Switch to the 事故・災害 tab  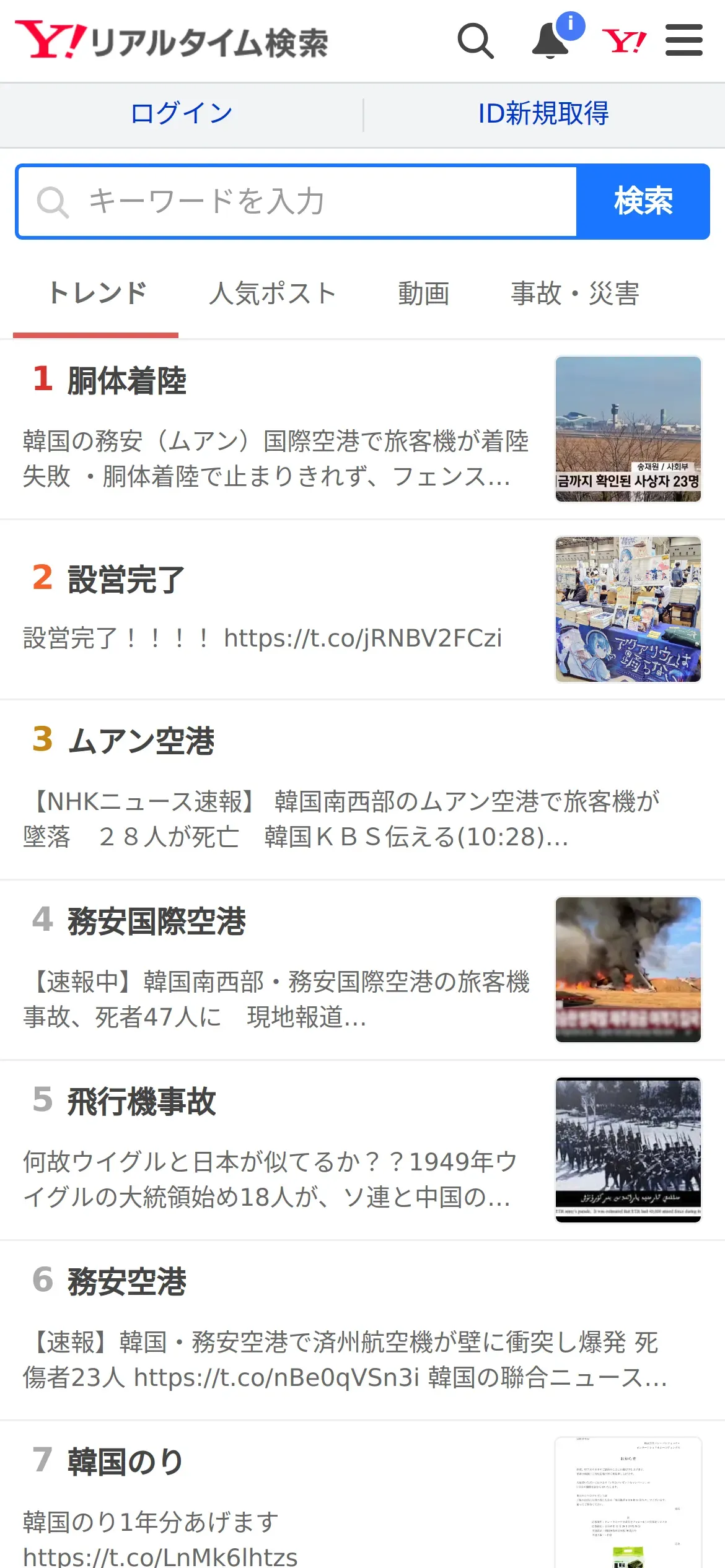[x=574, y=294]
